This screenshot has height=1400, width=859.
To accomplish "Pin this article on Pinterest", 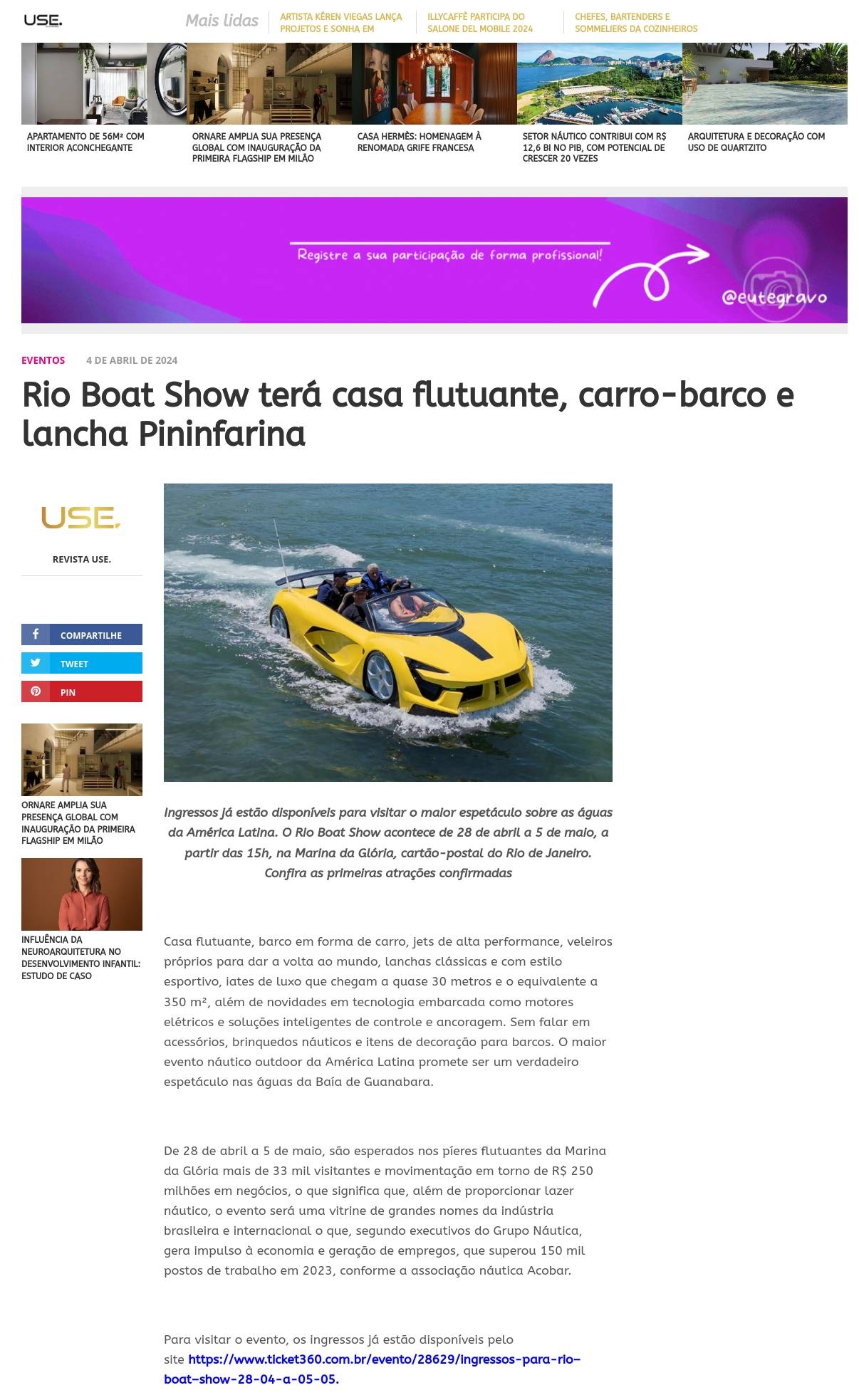I will 82,691.
